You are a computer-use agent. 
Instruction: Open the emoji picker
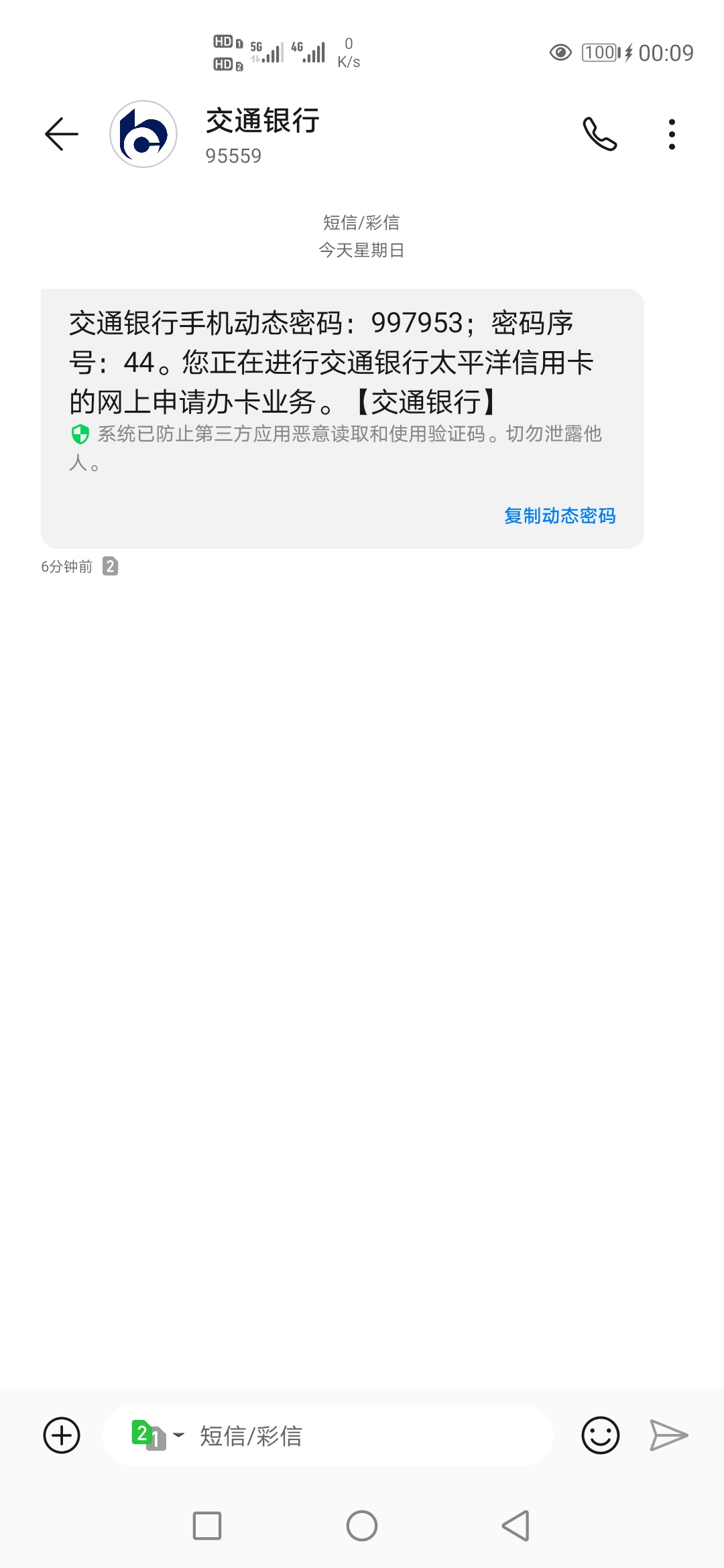coord(600,1435)
